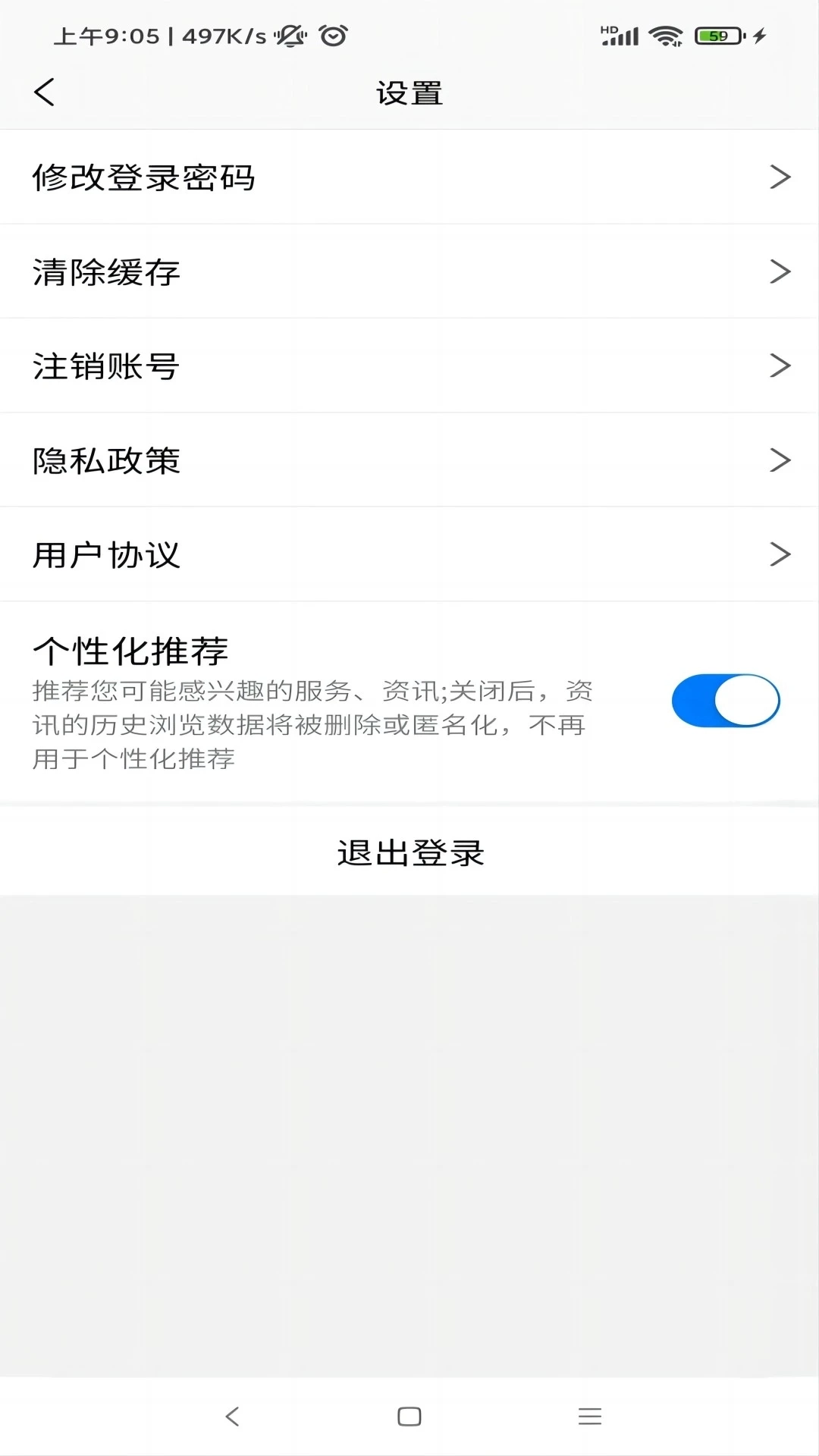Open 注销账号 using its arrow
The height and width of the screenshot is (1456, 819).
pyautogui.click(x=780, y=365)
